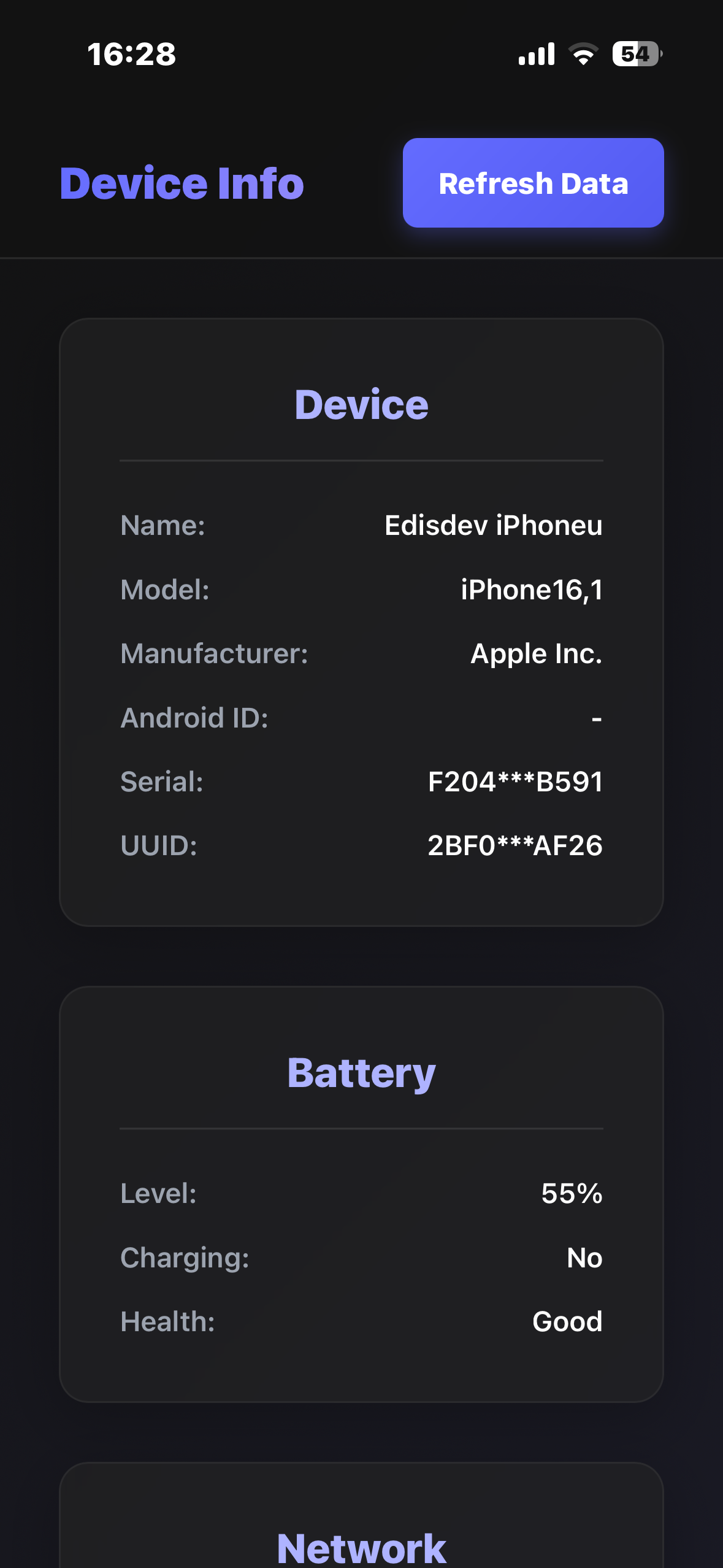Tap the divider line under Device heading
The image size is (723, 1568).
[362, 459]
